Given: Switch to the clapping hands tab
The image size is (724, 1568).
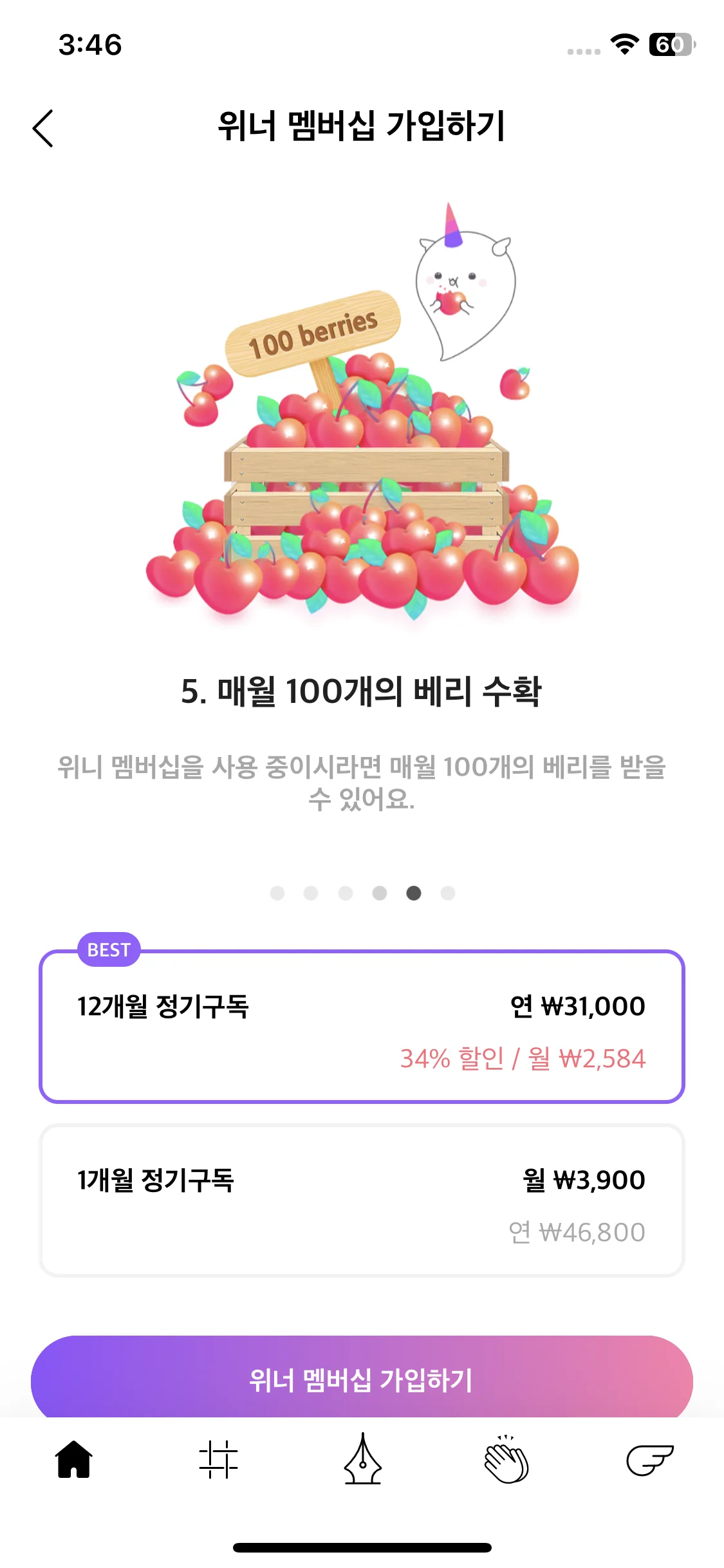Looking at the screenshot, I should pyautogui.click(x=506, y=1459).
